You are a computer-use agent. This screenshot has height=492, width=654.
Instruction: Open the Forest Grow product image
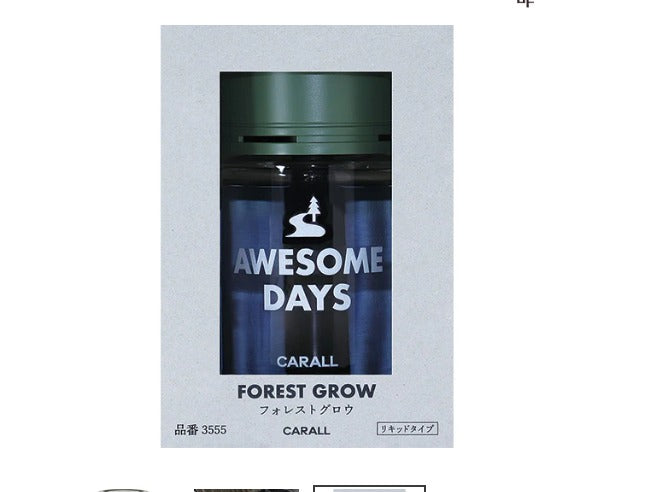click(306, 236)
